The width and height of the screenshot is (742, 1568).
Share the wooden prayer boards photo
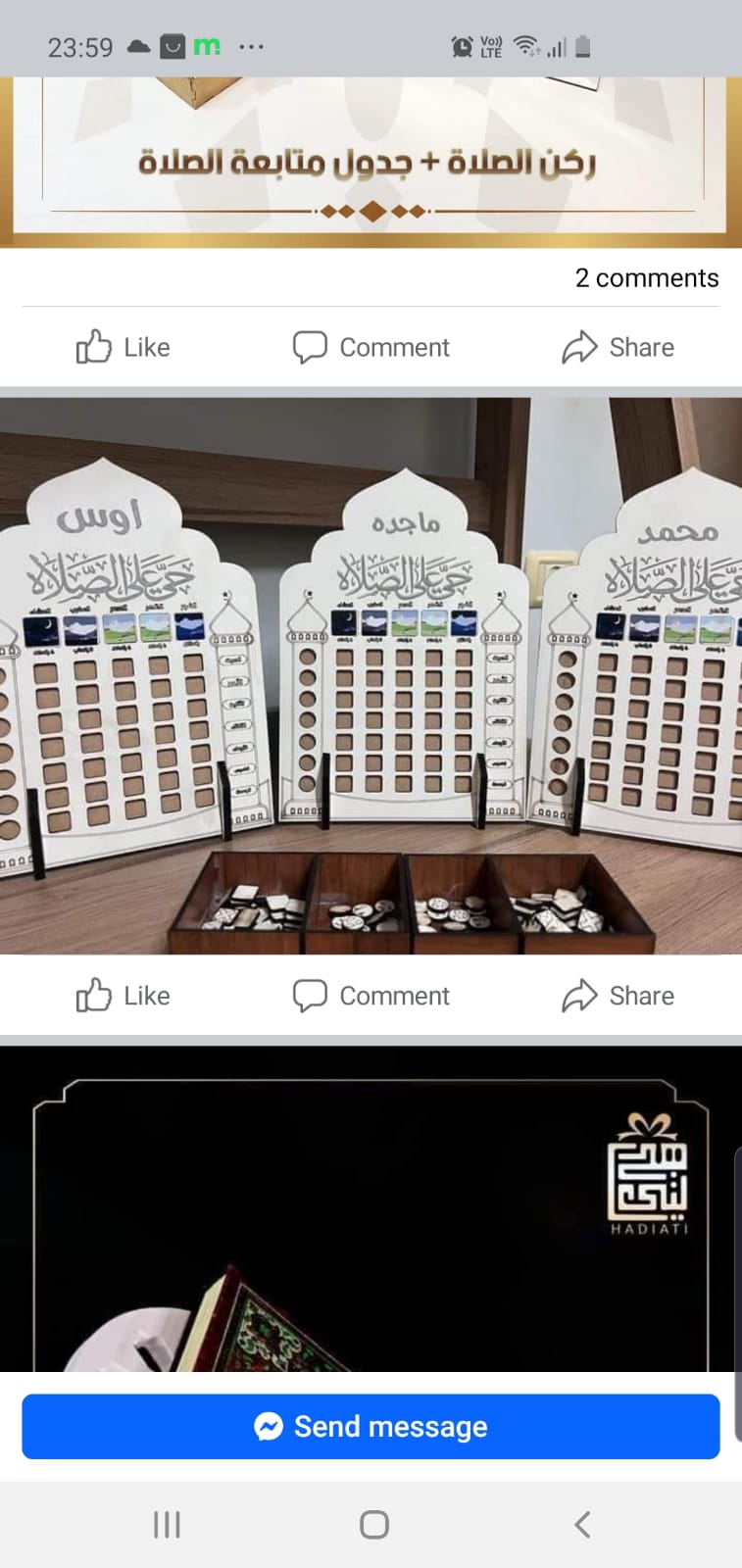coord(618,996)
